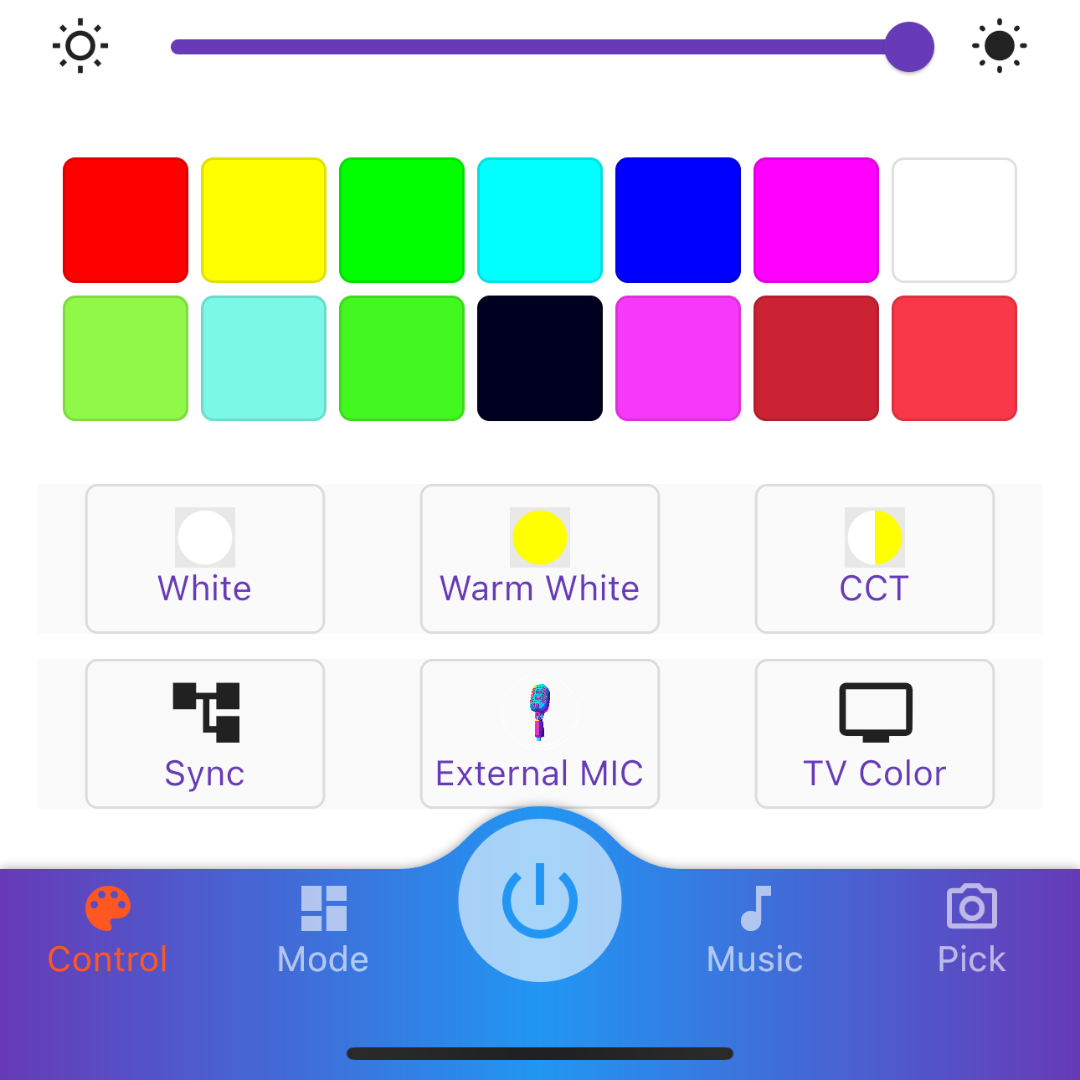Screen dimensions: 1080x1080
Task: Tap the brightness slider track
Action: [530, 47]
